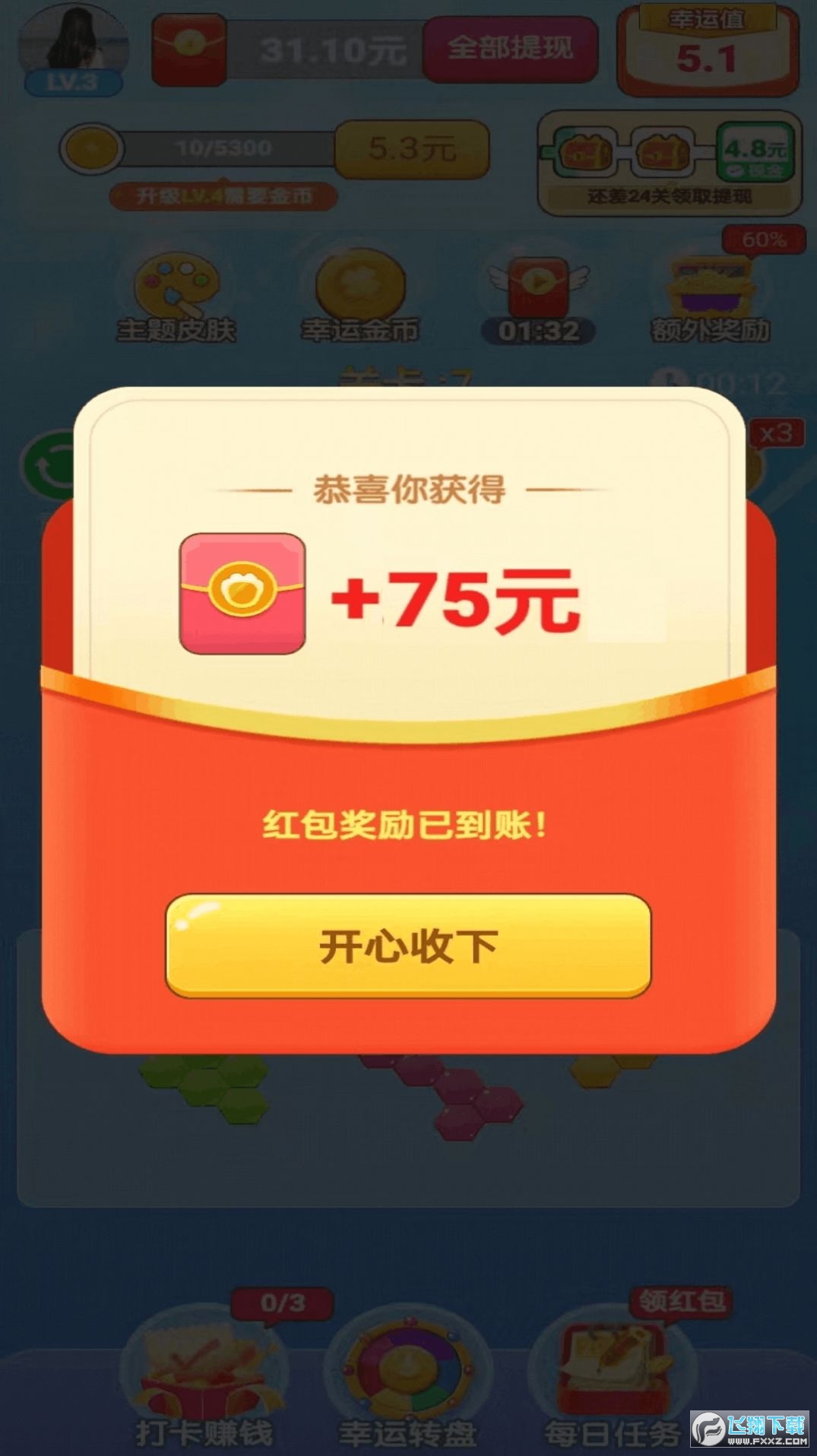Open the LV.3 profile avatar

(x=73, y=47)
